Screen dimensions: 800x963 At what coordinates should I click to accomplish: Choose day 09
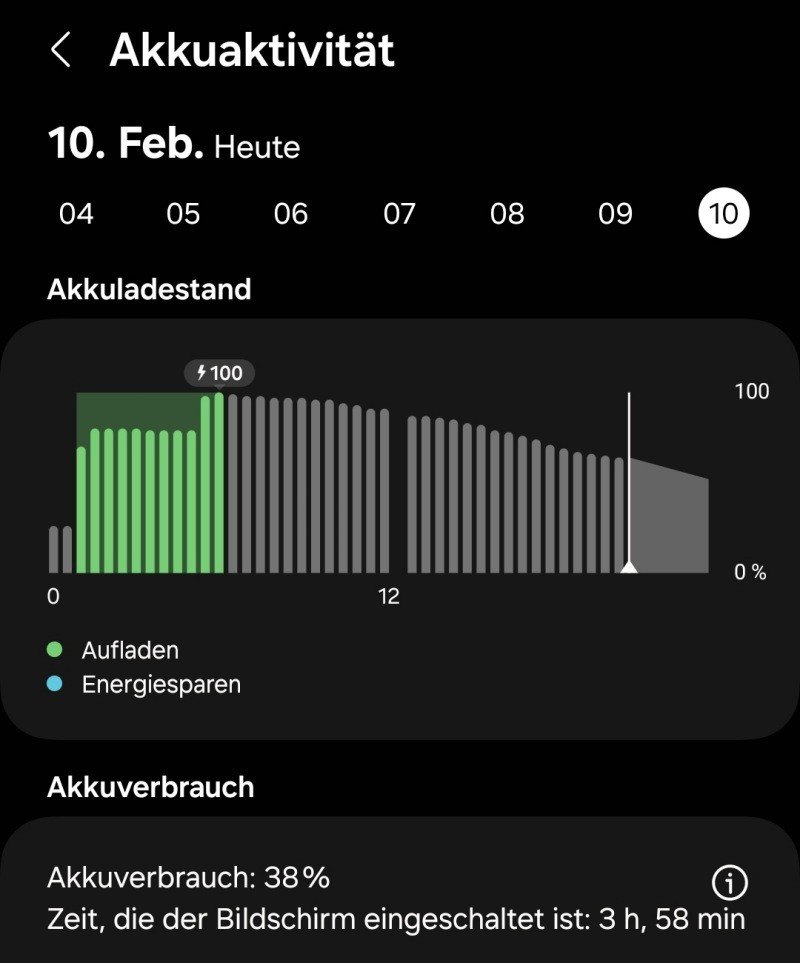(615, 214)
